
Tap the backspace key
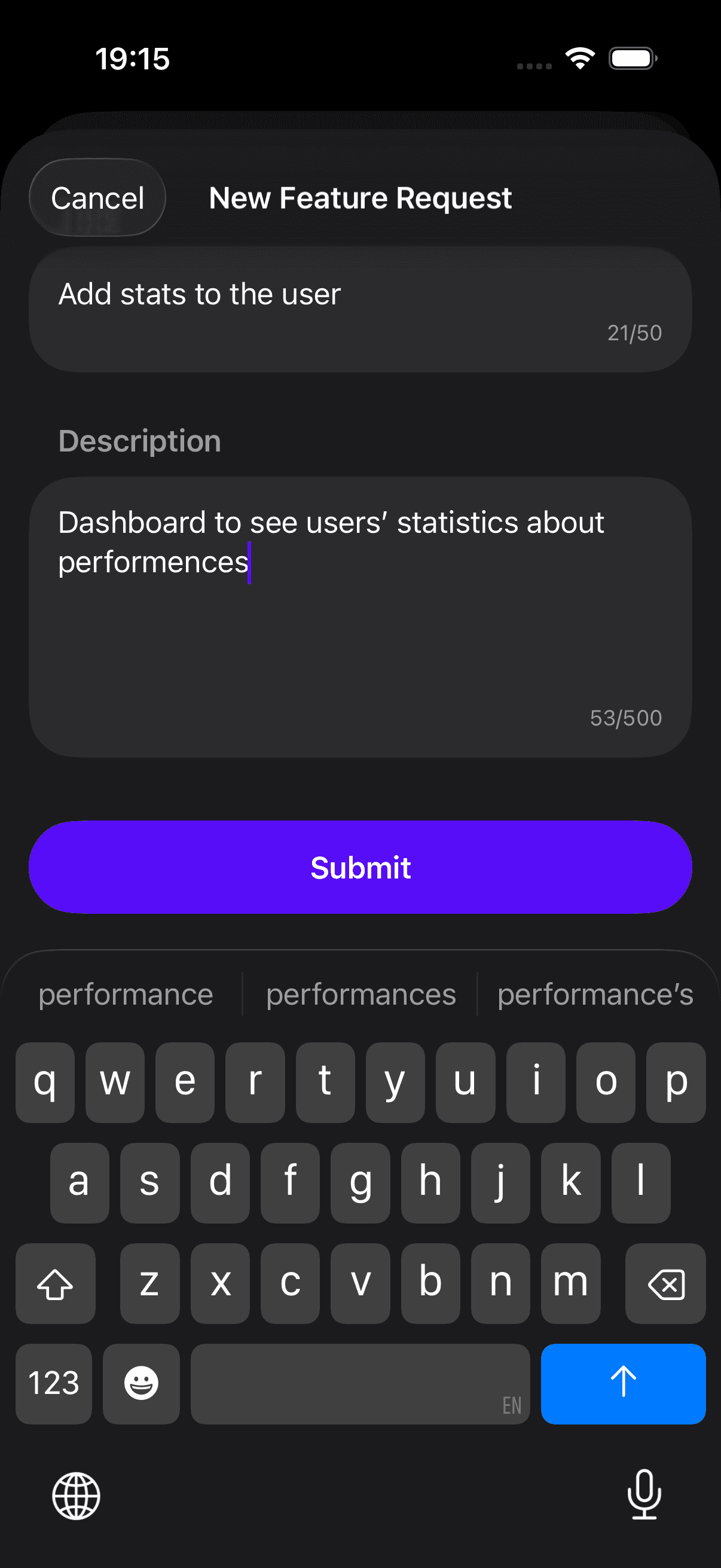pyautogui.click(x=665, y=1285)
